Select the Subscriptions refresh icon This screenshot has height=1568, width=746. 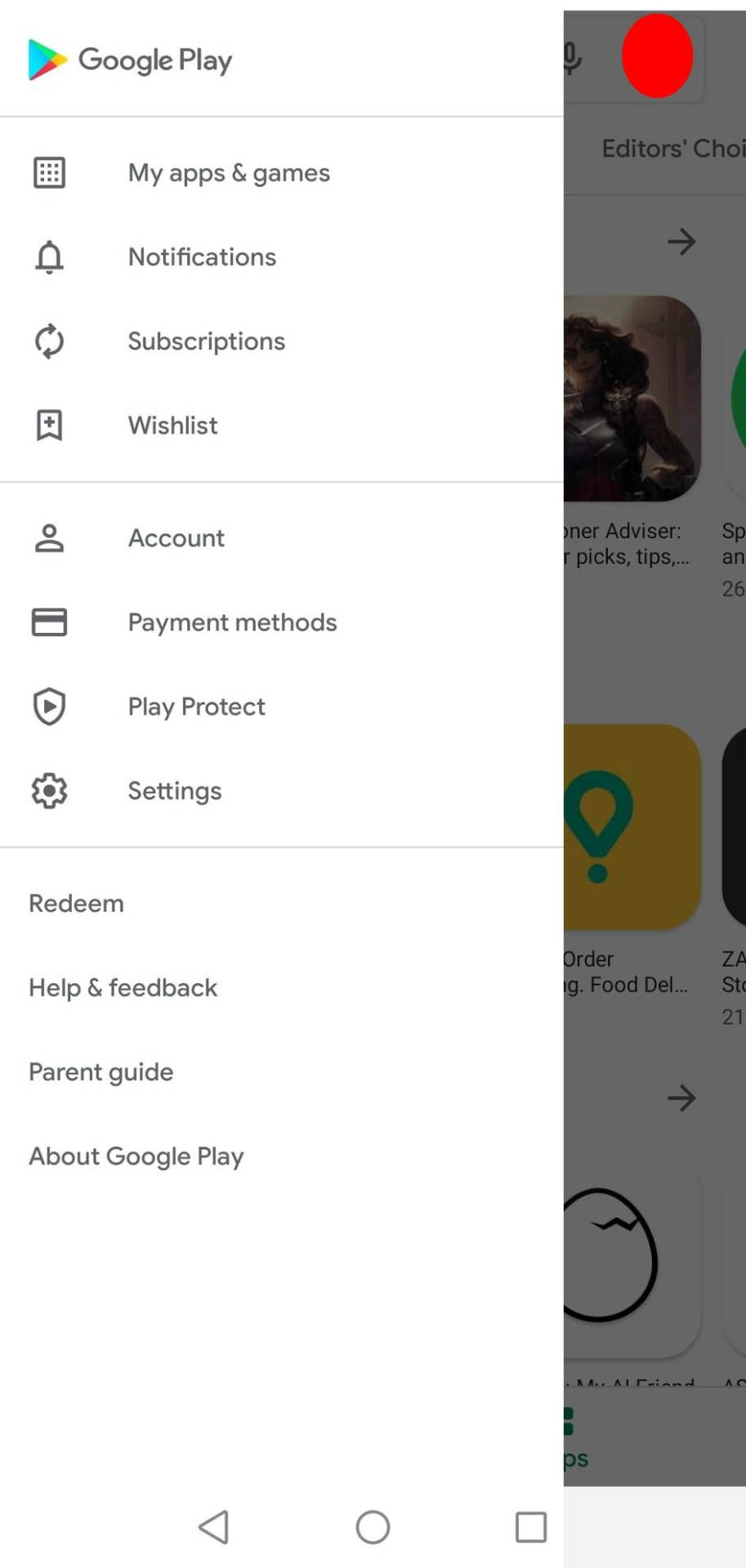(49, 341)
